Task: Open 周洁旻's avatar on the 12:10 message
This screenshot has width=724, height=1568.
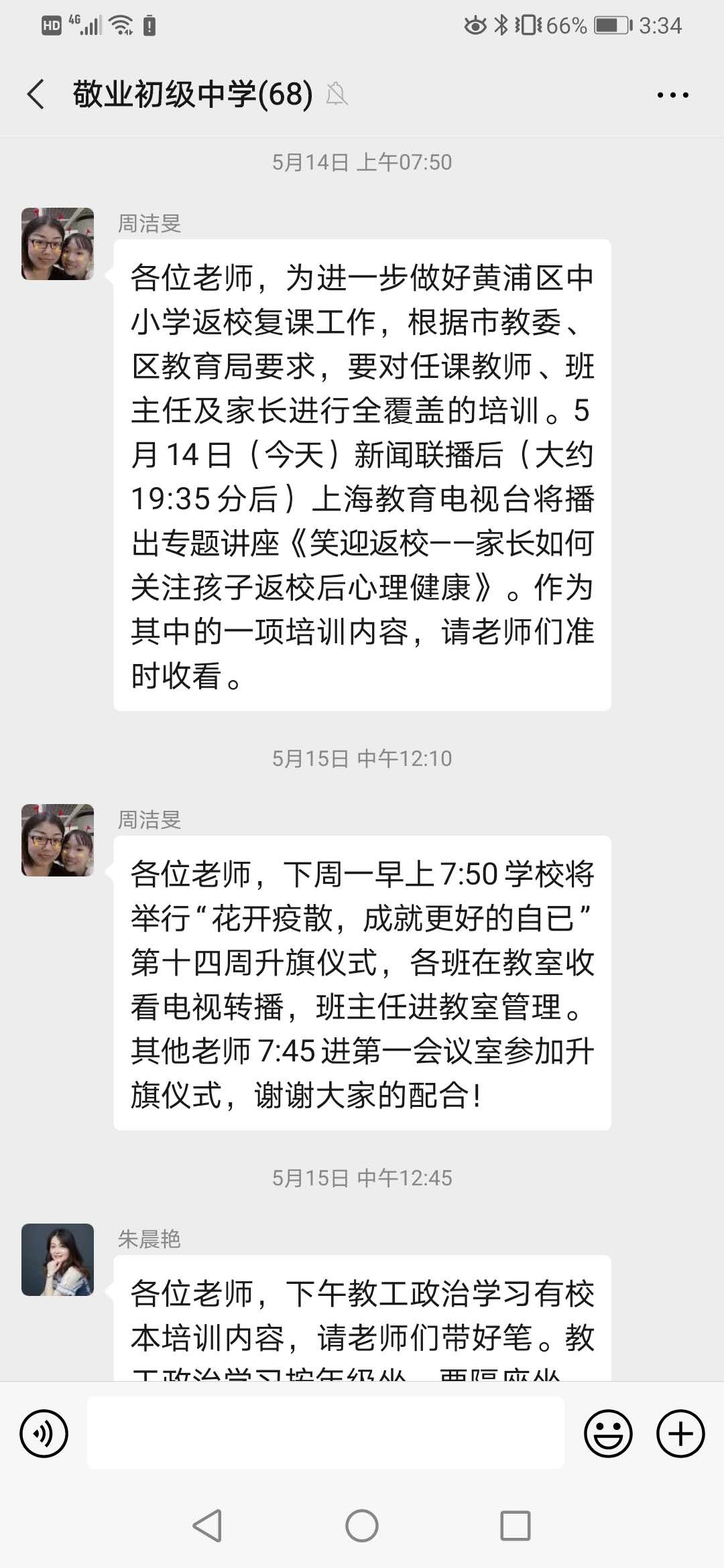Action: tap(58, 840)
